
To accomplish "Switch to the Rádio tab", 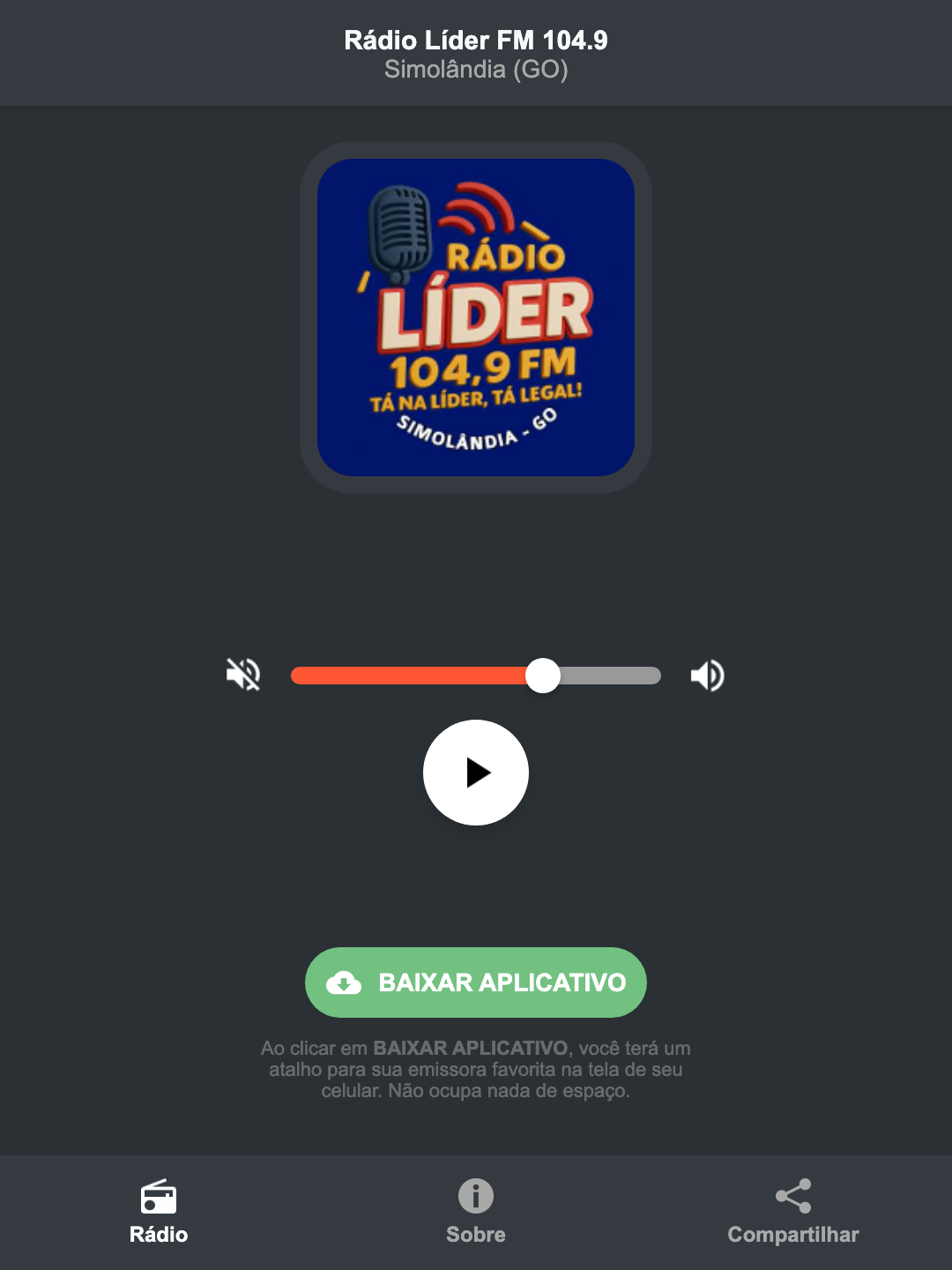I will tap(159, 1213).
